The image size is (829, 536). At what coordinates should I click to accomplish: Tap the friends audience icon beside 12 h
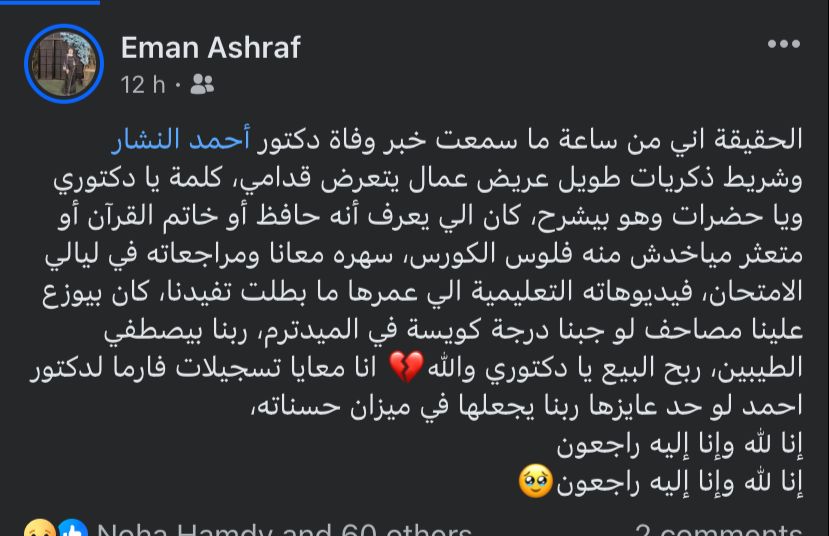click(x=202, y=86)
